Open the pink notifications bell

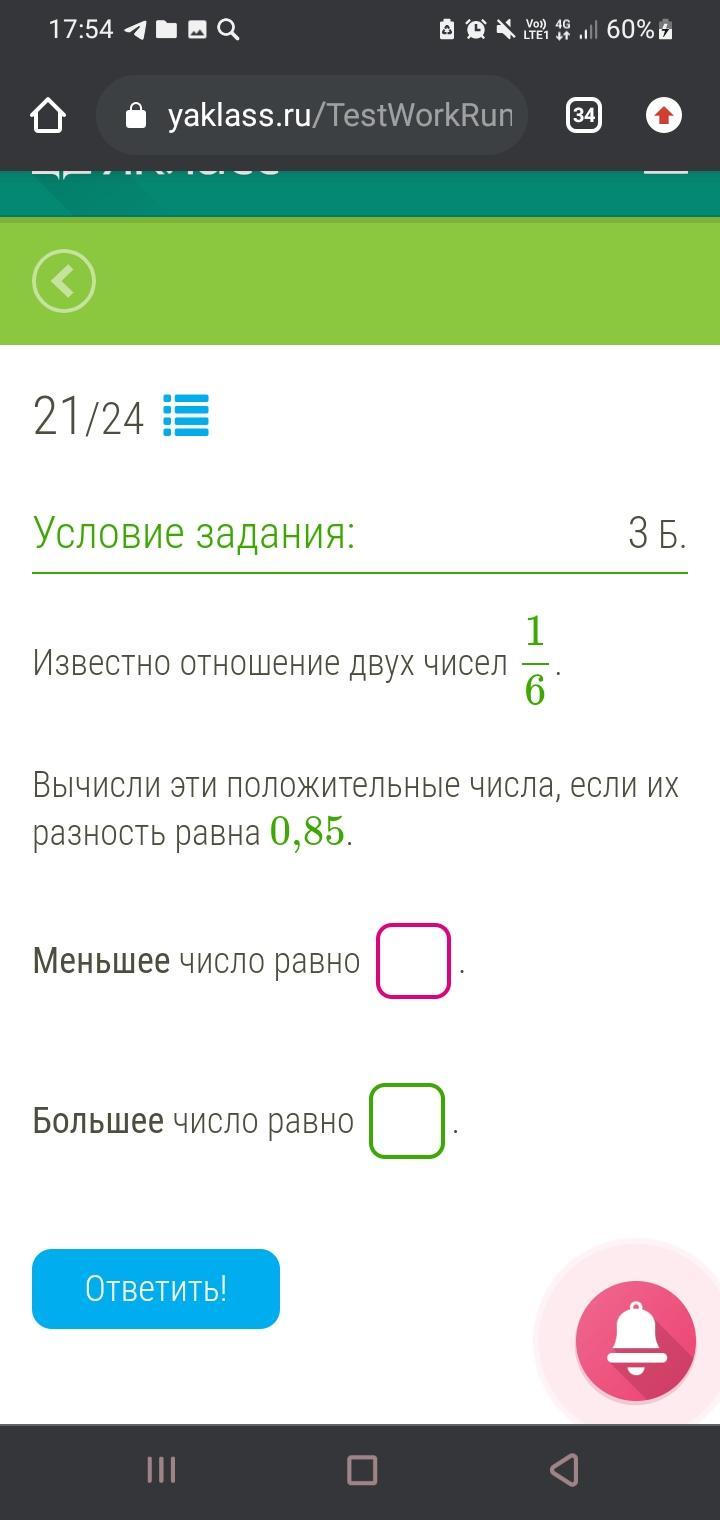tap(635, 1341)
